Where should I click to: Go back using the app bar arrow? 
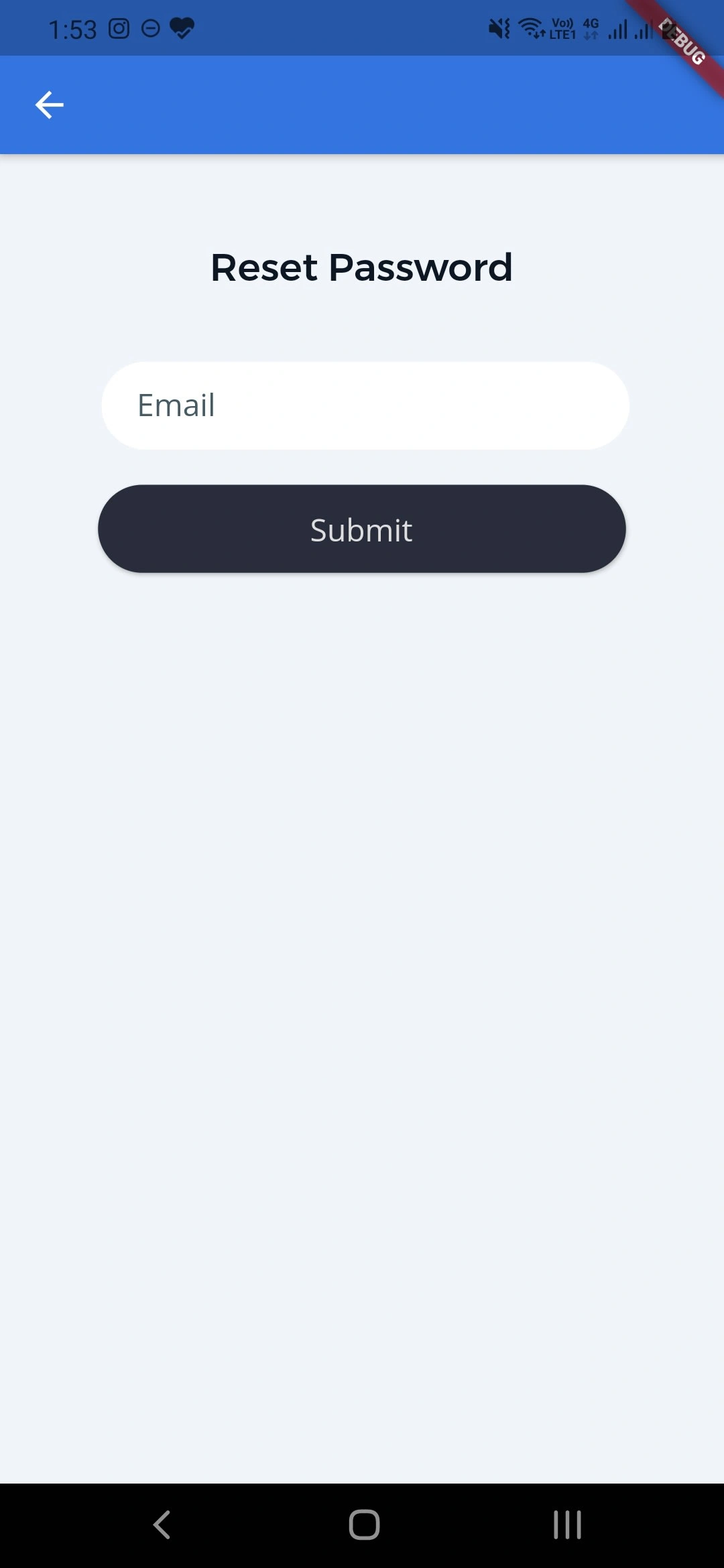click(x=49, y=105)
